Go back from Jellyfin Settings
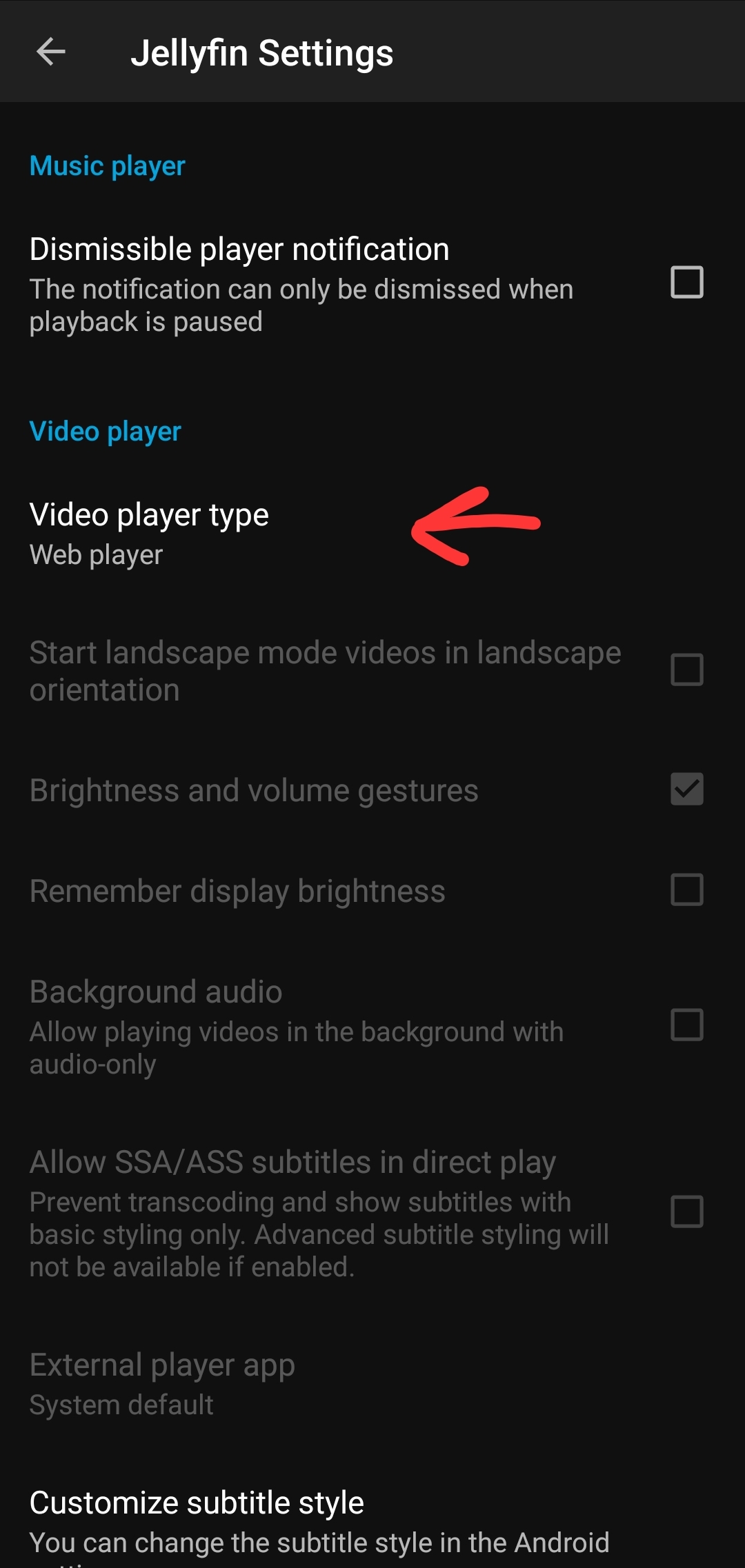 (51, 52)
